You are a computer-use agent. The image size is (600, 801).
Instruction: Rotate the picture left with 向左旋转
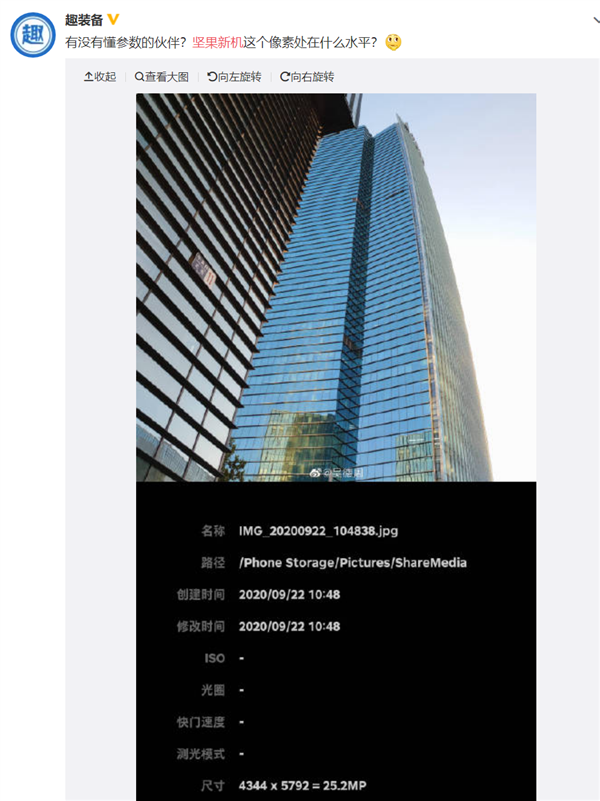pos(234,77)
